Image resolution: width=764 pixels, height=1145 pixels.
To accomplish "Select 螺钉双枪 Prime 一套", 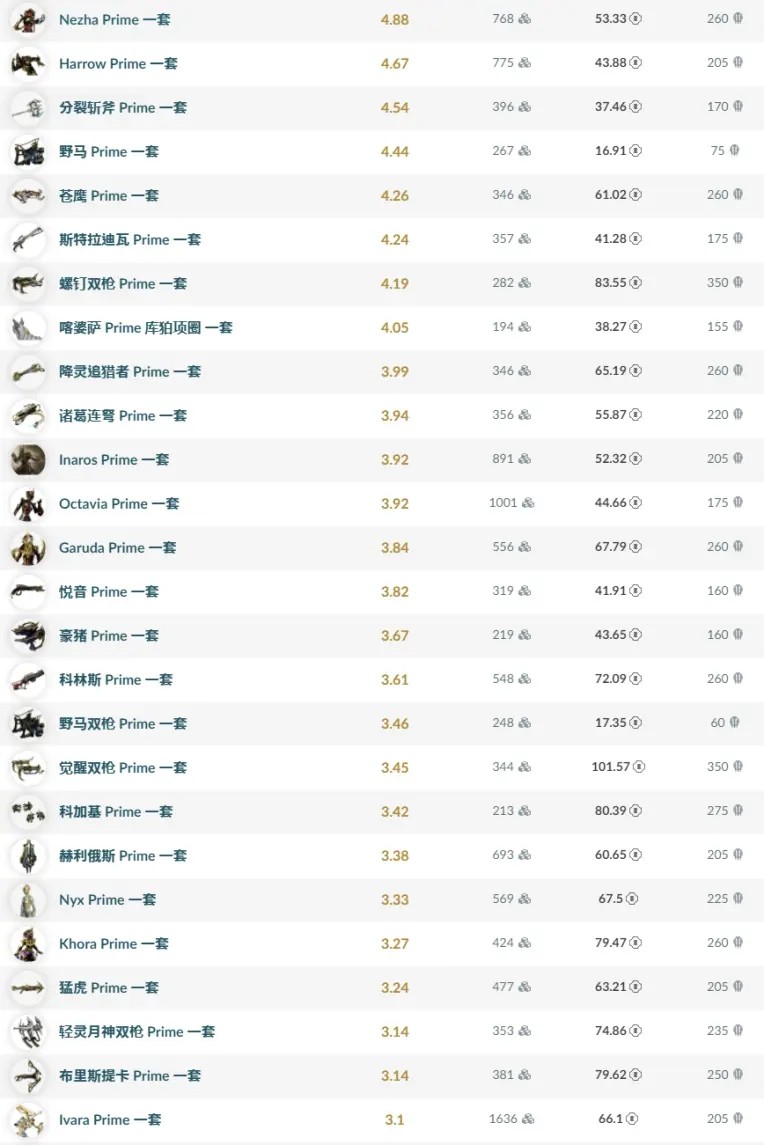I will pyautogui.click(x=122, y=284).
